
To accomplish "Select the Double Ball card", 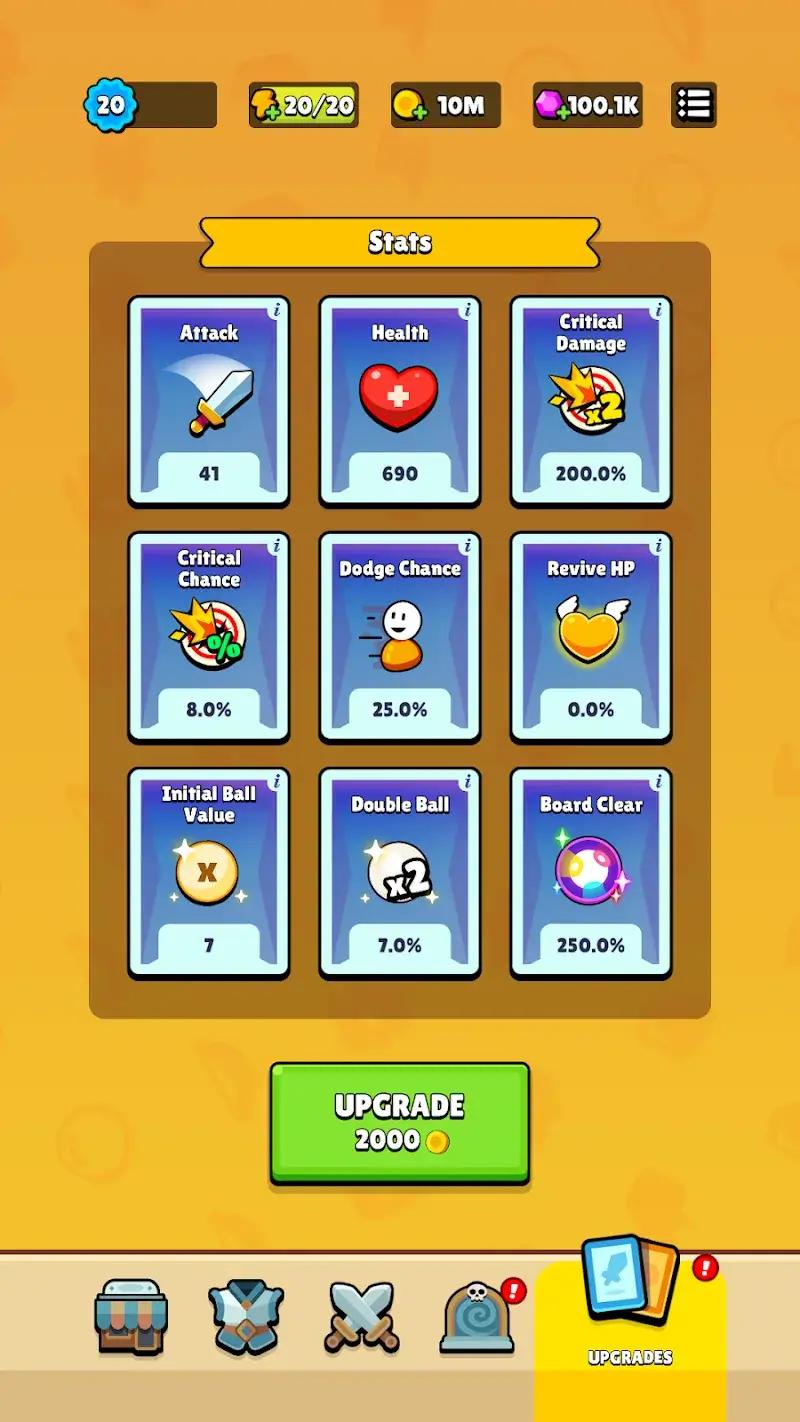I will [400, 872].
